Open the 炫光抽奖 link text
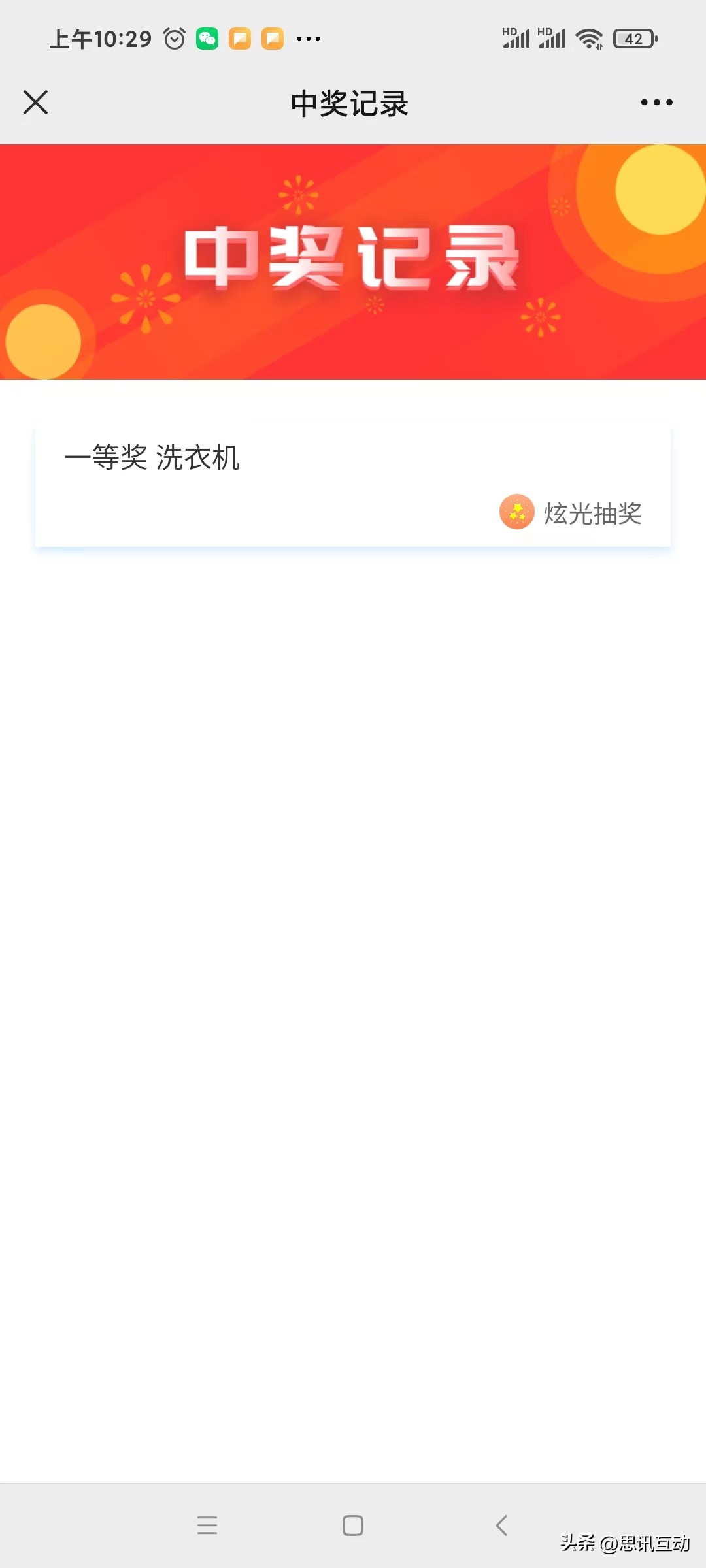 (x=594, y=514)
